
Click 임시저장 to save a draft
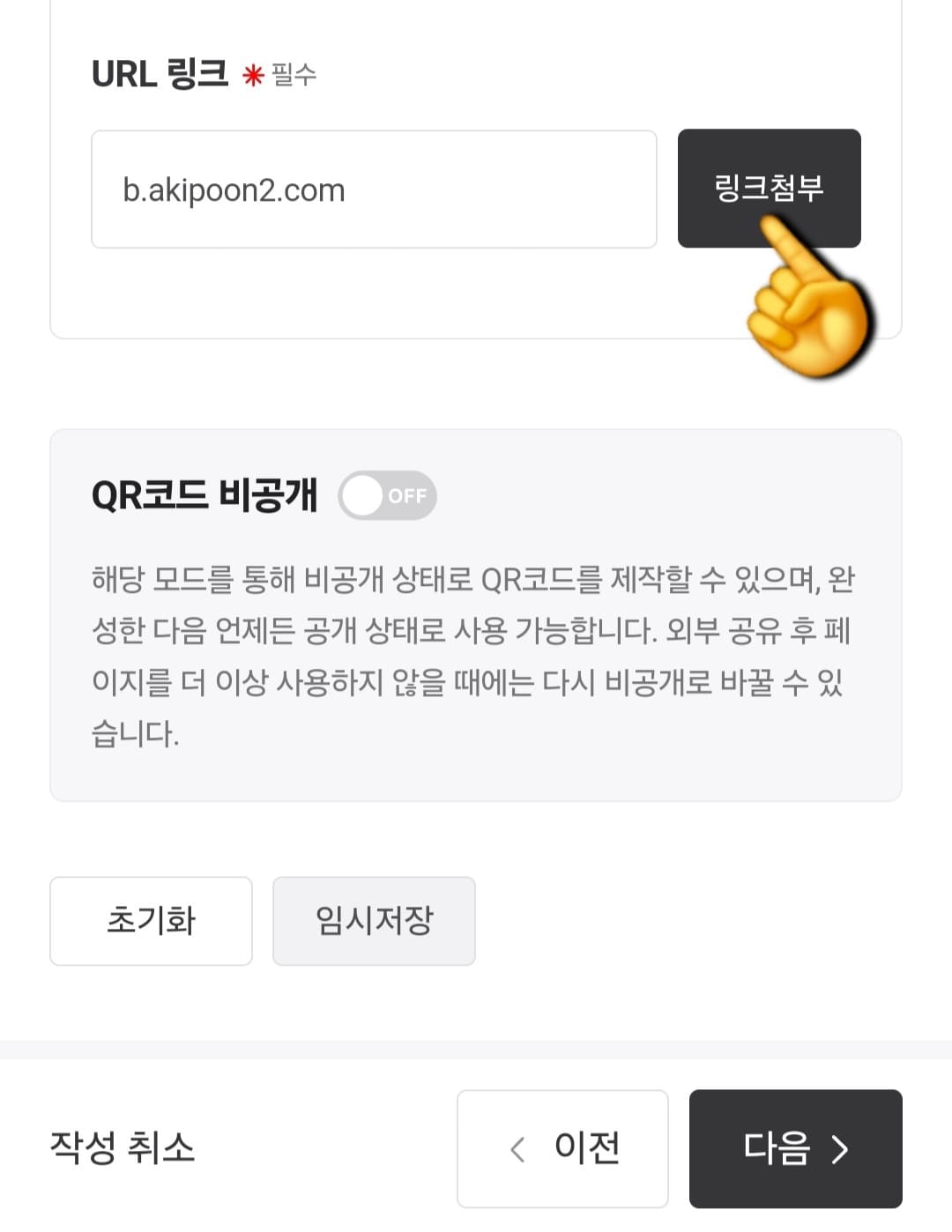coord(374,920)
